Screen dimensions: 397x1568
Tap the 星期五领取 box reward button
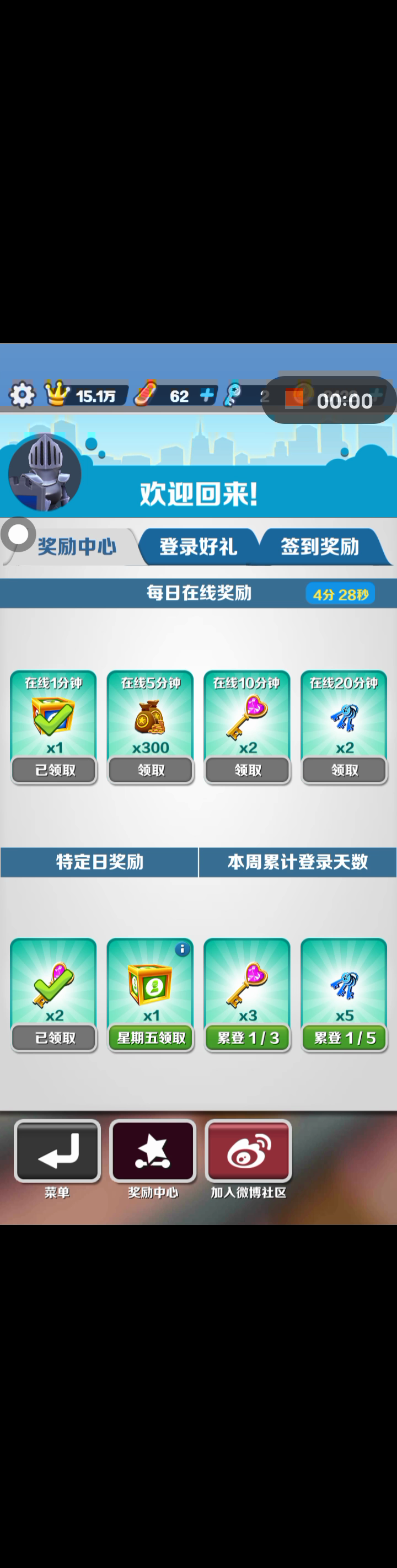click(x=151, y=1038)
